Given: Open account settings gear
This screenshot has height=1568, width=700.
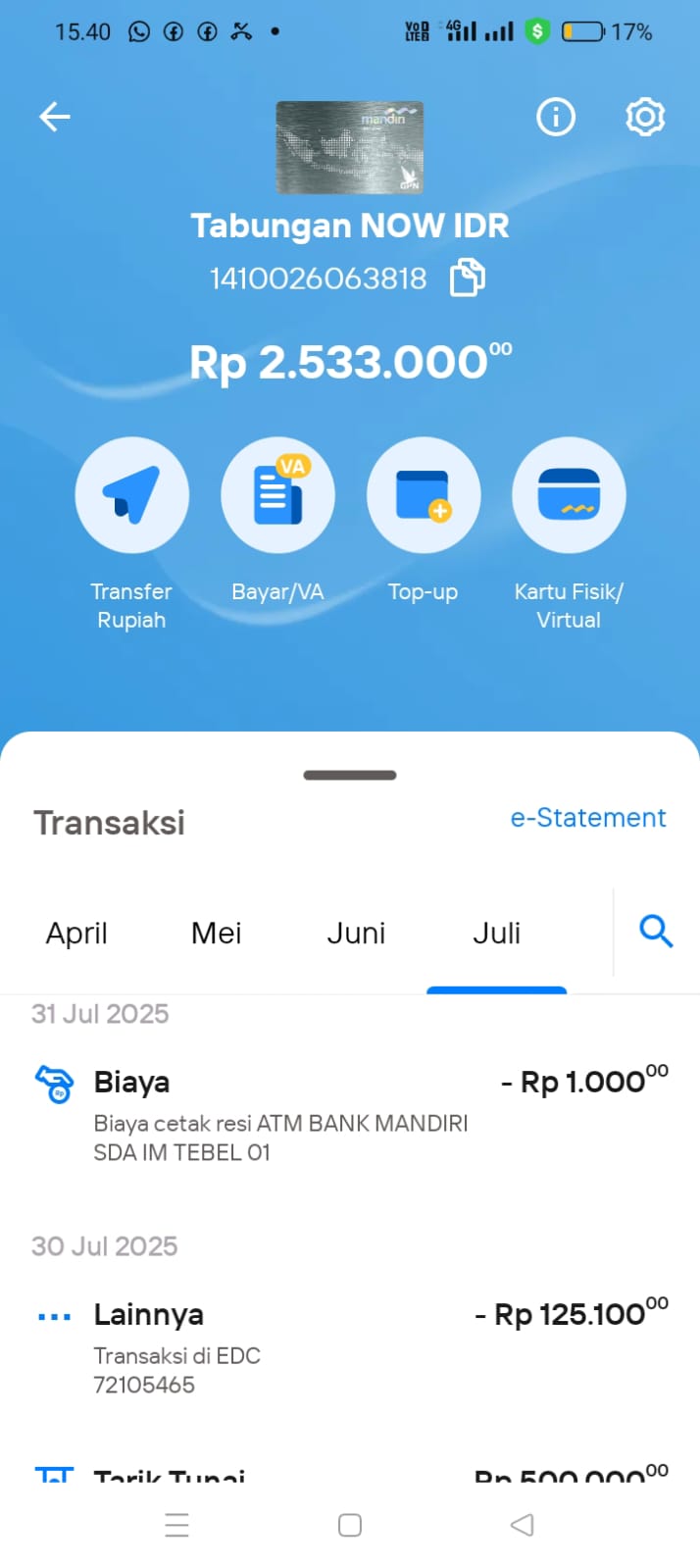Looking at the screenshot, I should pyautogui.click(x=645, y=117).
